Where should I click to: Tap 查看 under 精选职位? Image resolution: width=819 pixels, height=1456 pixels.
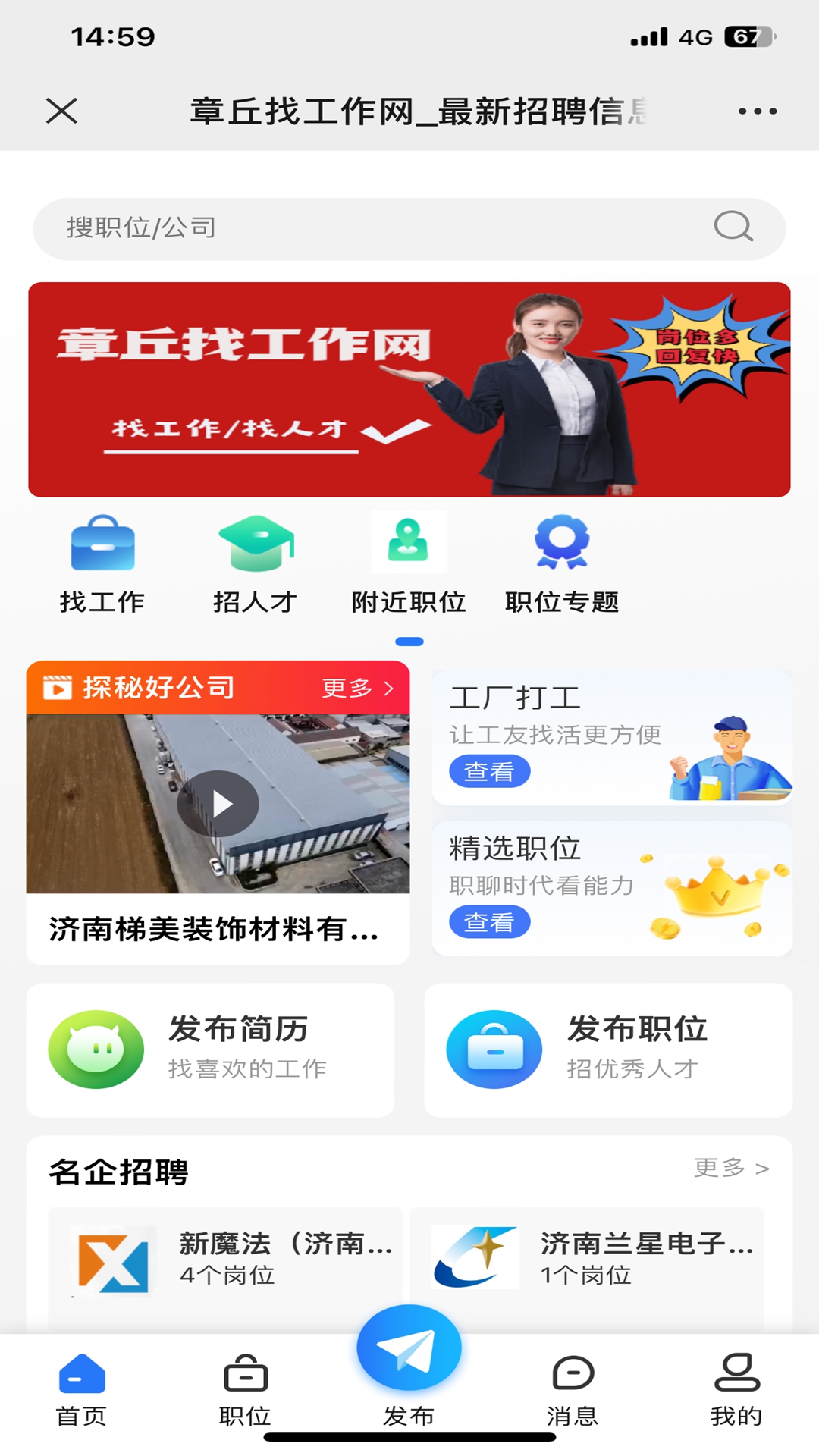[489, 921]
